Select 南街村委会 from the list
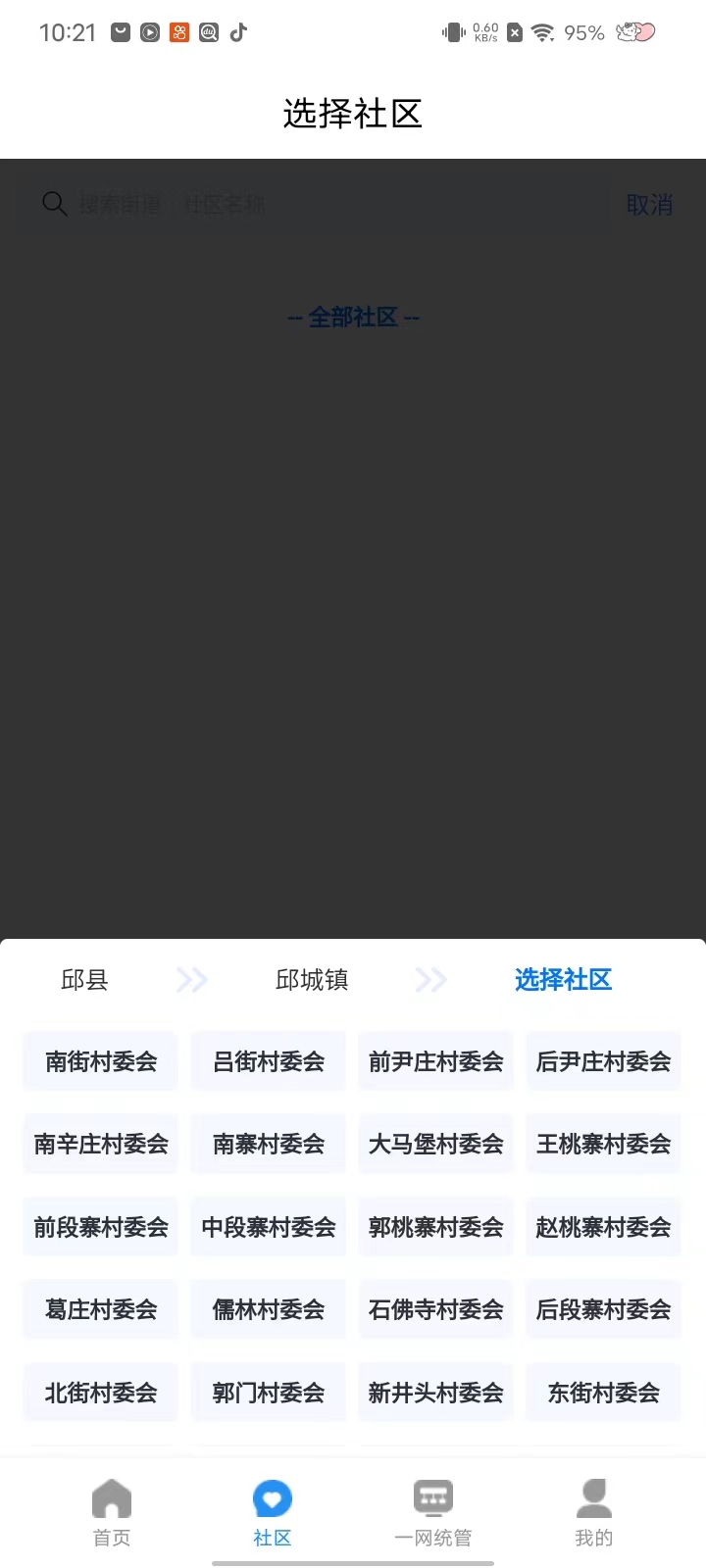This screenshot has height=1568, width=706. (x=99, y=1060)
